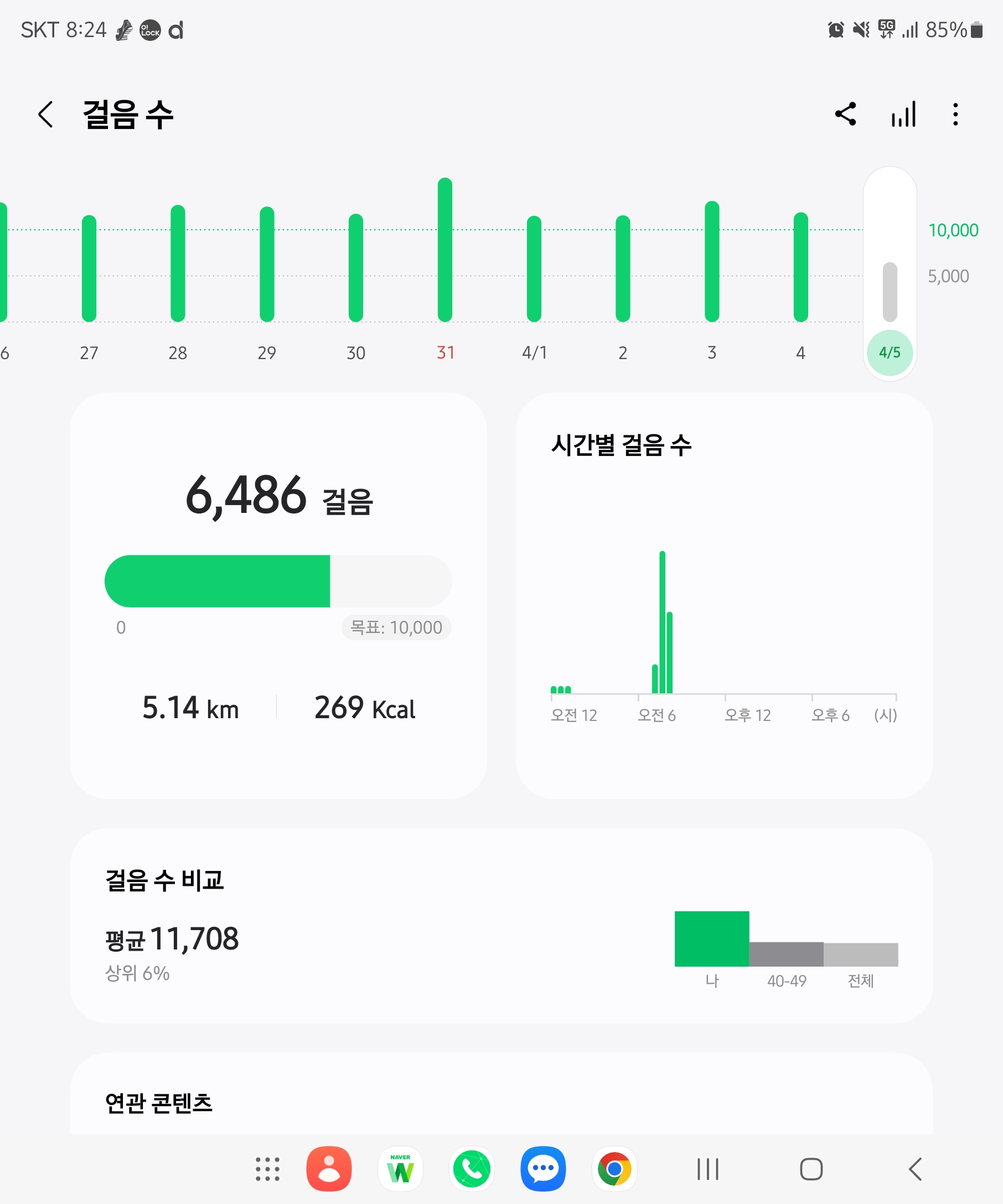Select the bar for April 3
The width and height of the screenshot is (1003, 1204).
[x=712, y=262]
